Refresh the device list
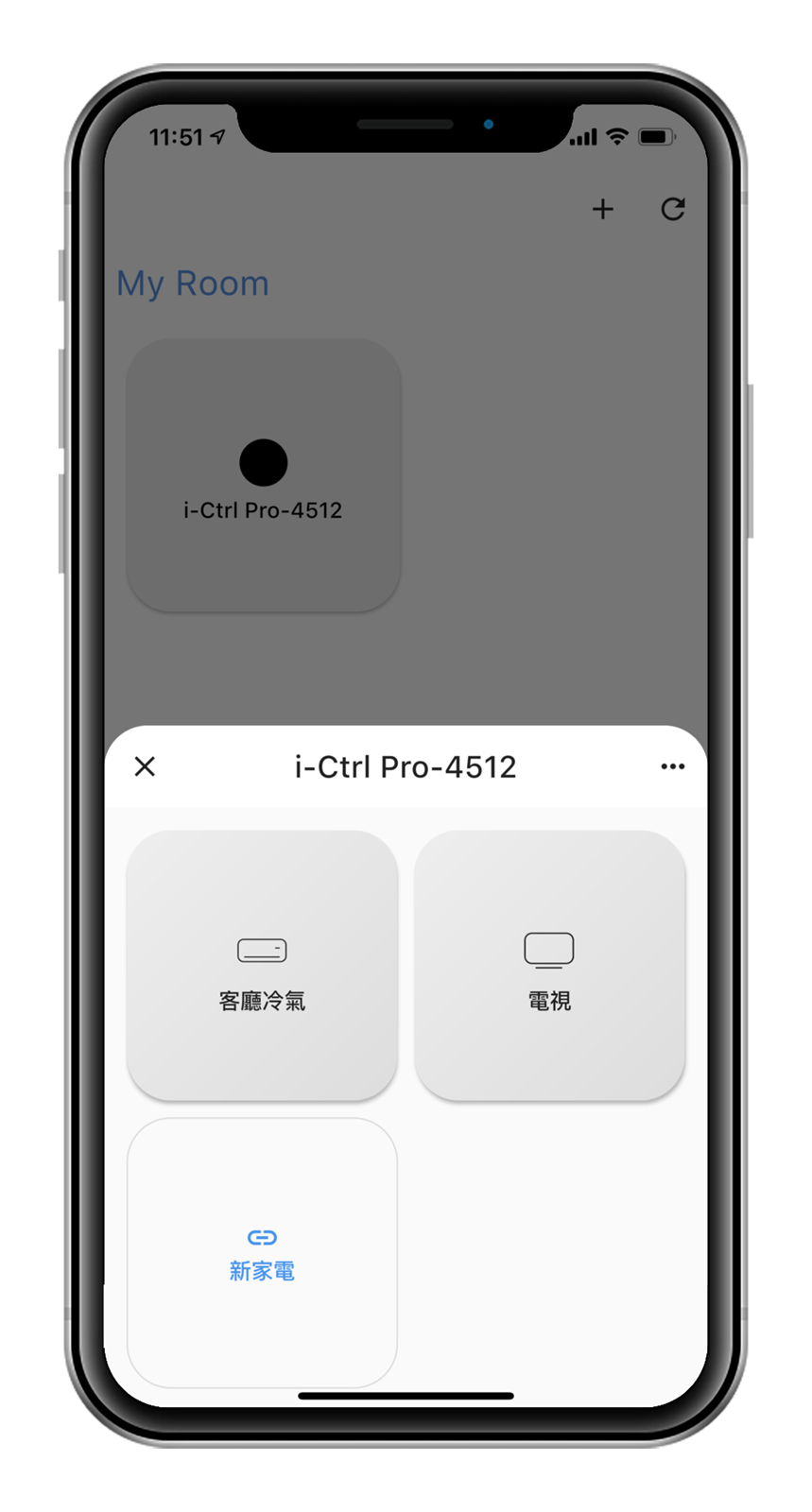Screen dimensions: 812x1512 [672, 209]
